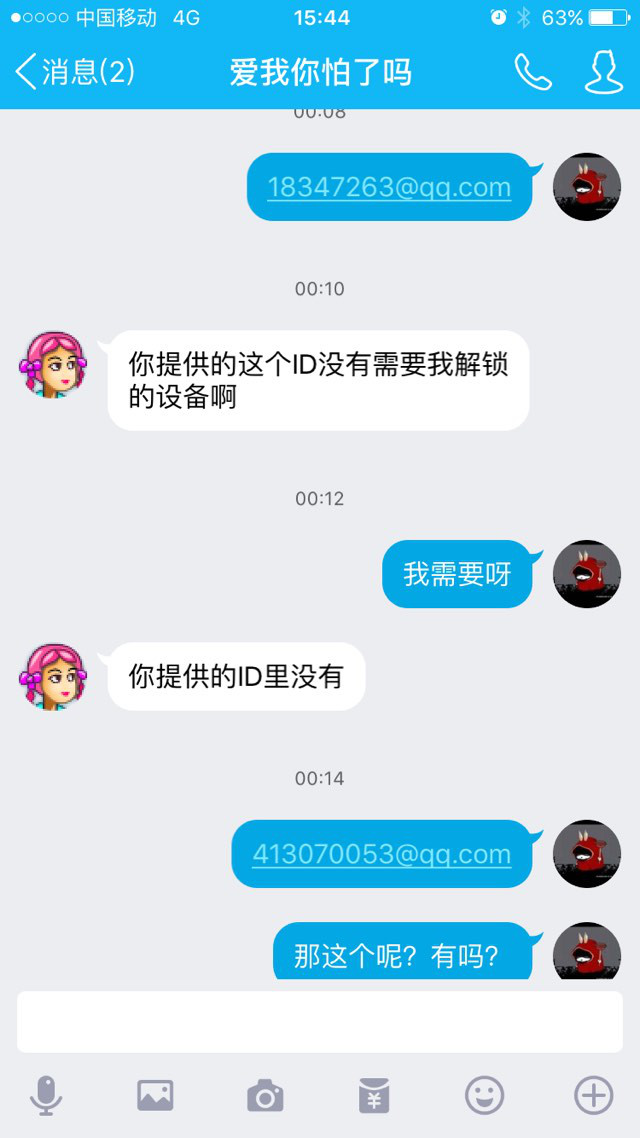Open my own avatar beside 我需要呀

pyautogui.click(x=587, y=574)
